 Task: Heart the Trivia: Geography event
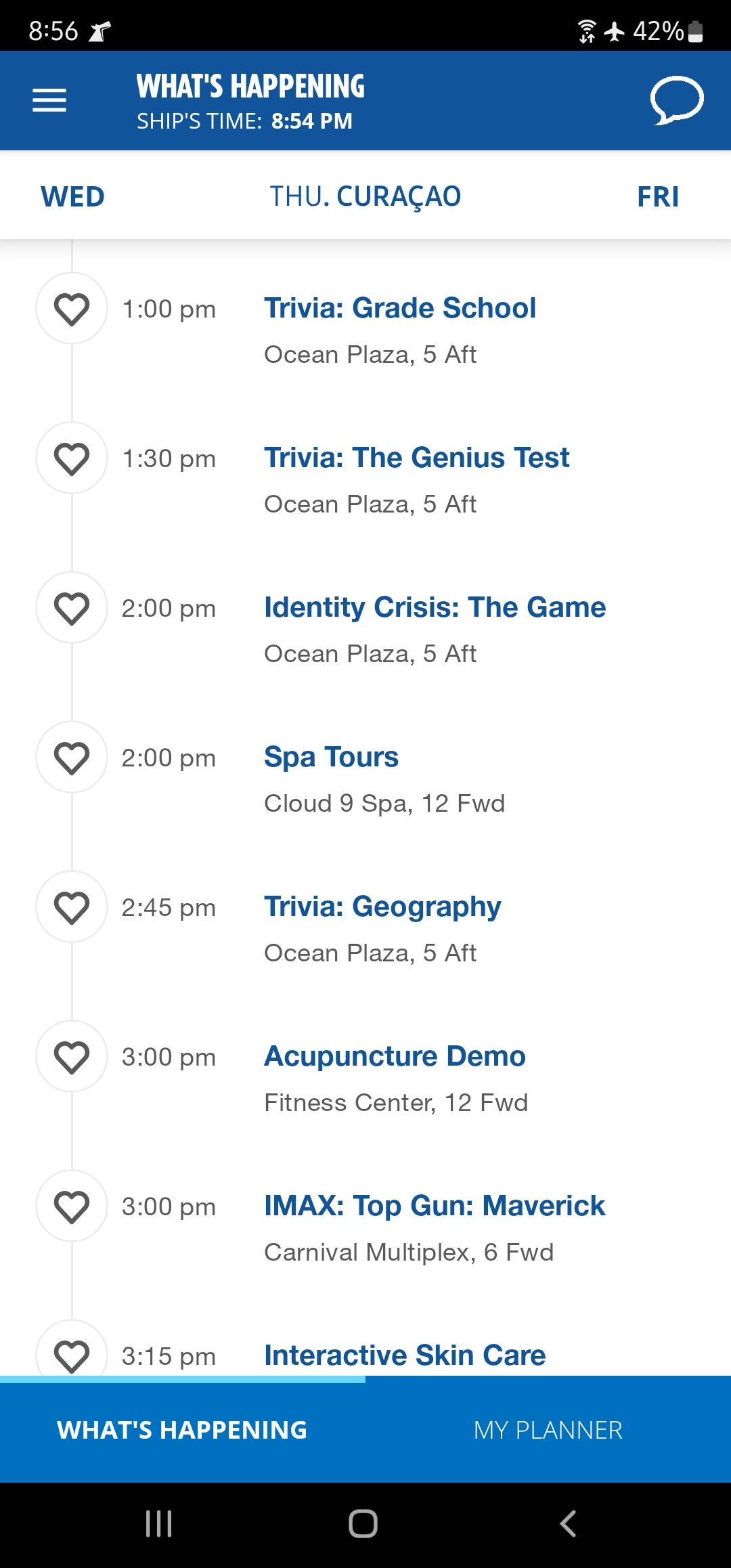click(x=72, y=907)
